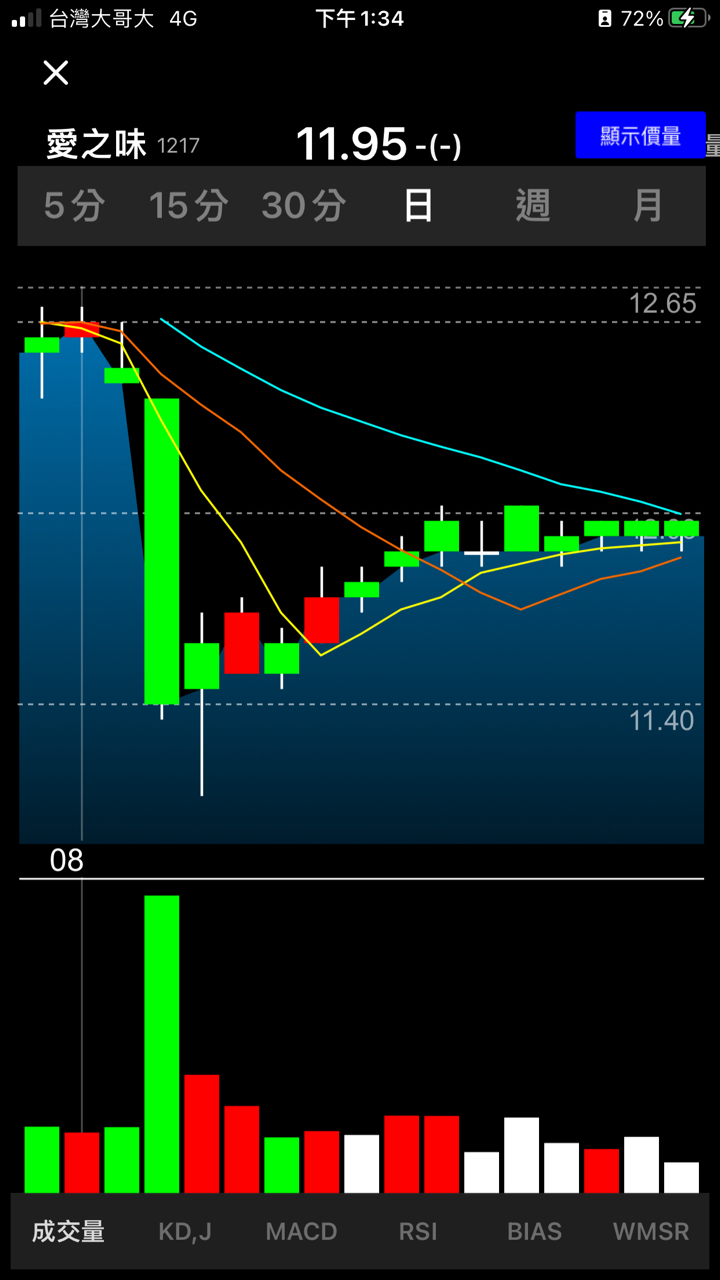Select the 15分 chart interval
Screen dimensions: 720x1280
point(188,206)
